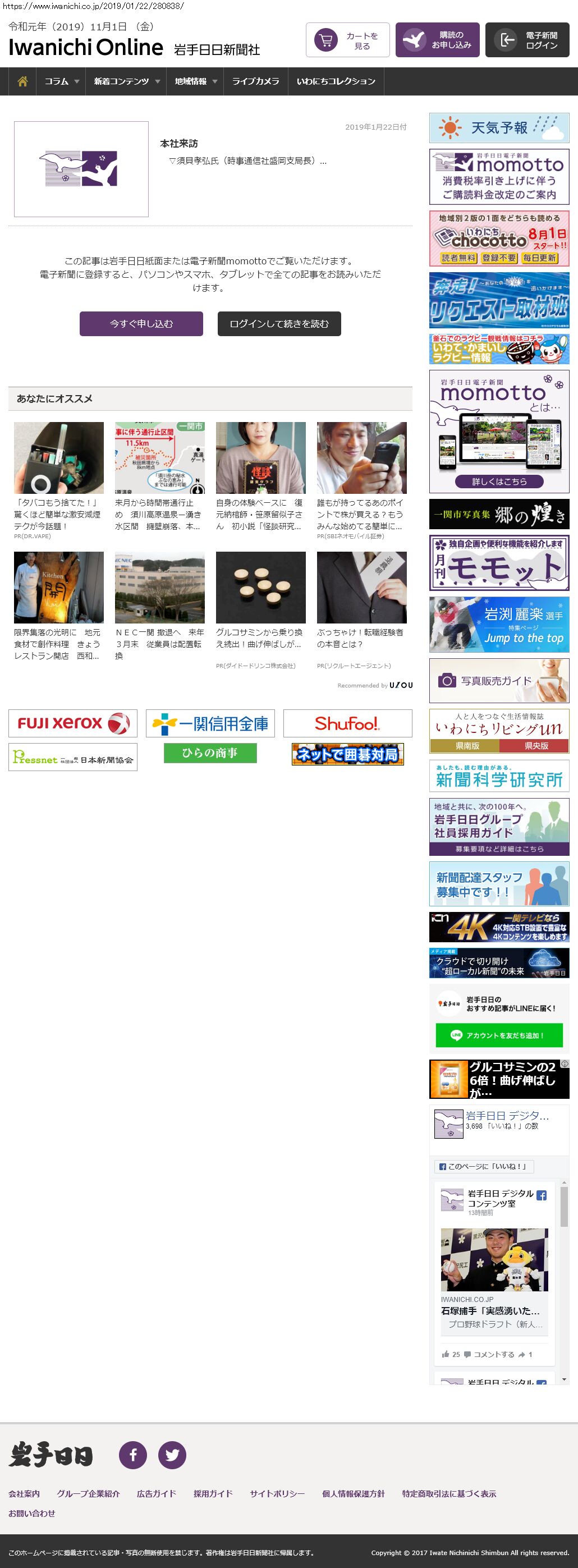The width and height of the screenshot is (578, 1568).
Task: Expand the コラム dropdown menu
Action: (x=62, y=81)
